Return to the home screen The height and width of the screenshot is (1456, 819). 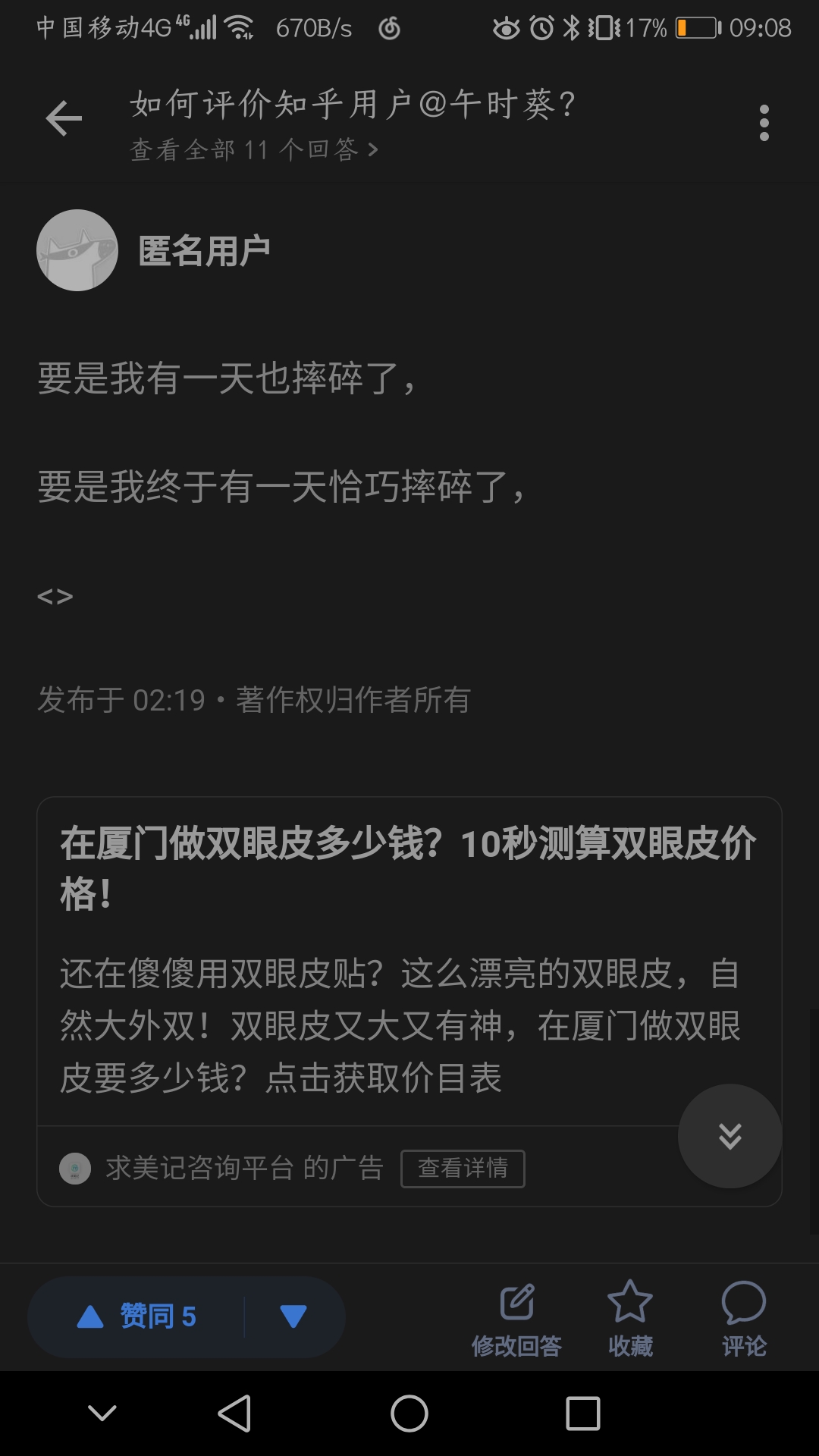409,1414
